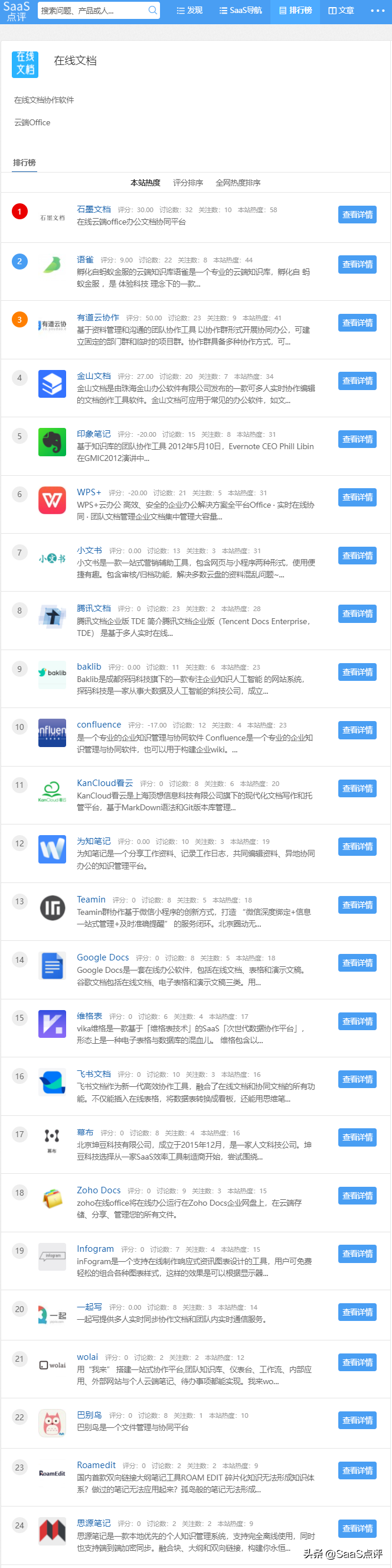This screenshot has width=392, height=1568.
Task: Open the SaaS导航 navigation item
Action: [x=241, y=11]
